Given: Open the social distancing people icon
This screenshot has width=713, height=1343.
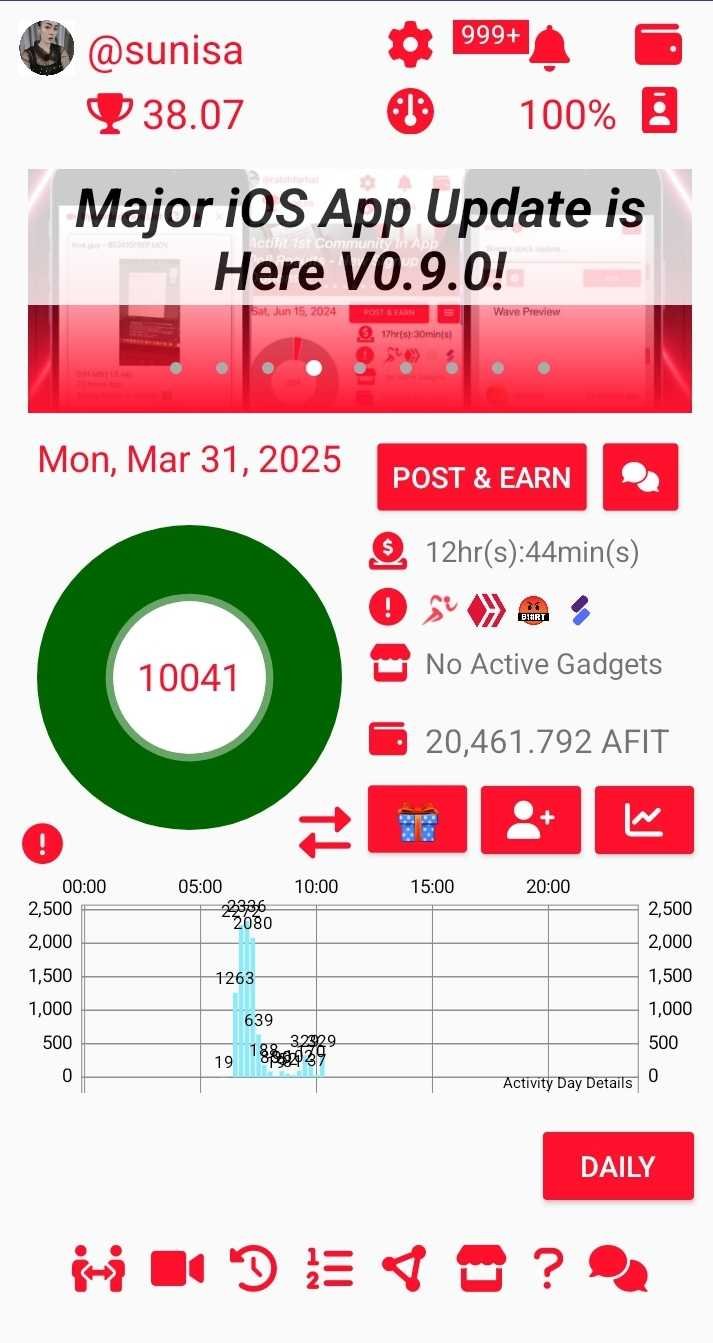Looking at the screenshot, I should click(x=98, y=1269).
